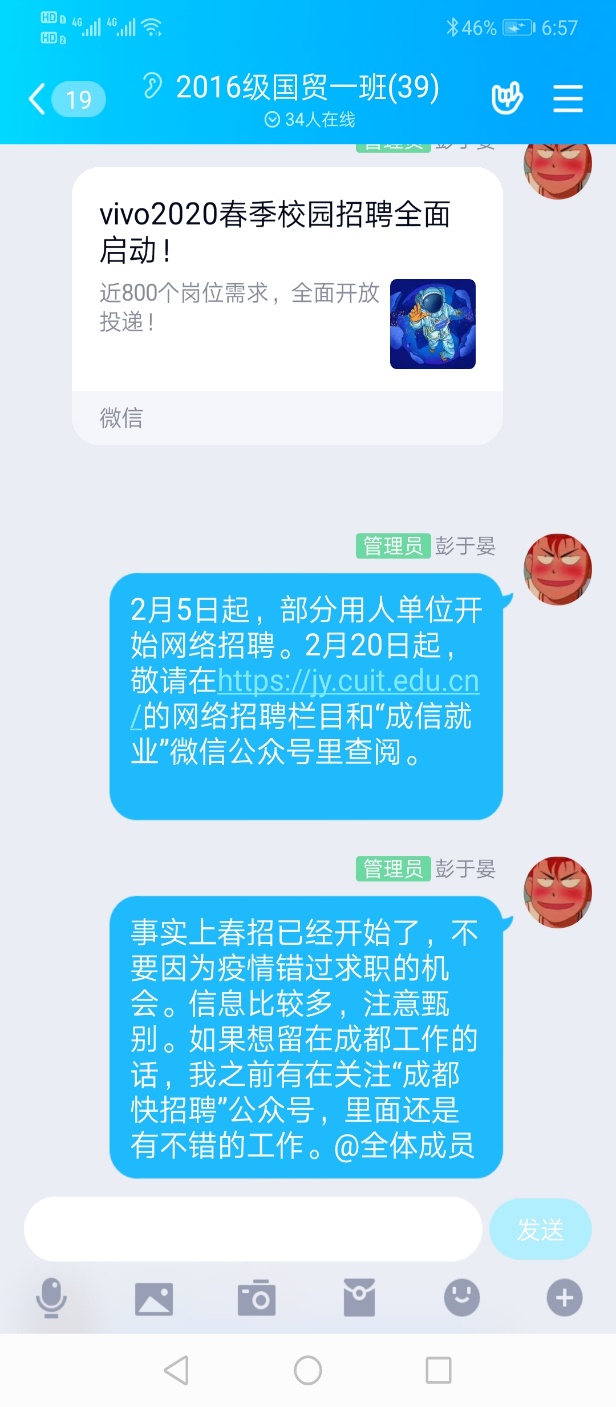Image resolution: width=616 pixels, height=1407 pixels.
Task: Open the hand gesture group apps icon
Action: coord(507,98)
